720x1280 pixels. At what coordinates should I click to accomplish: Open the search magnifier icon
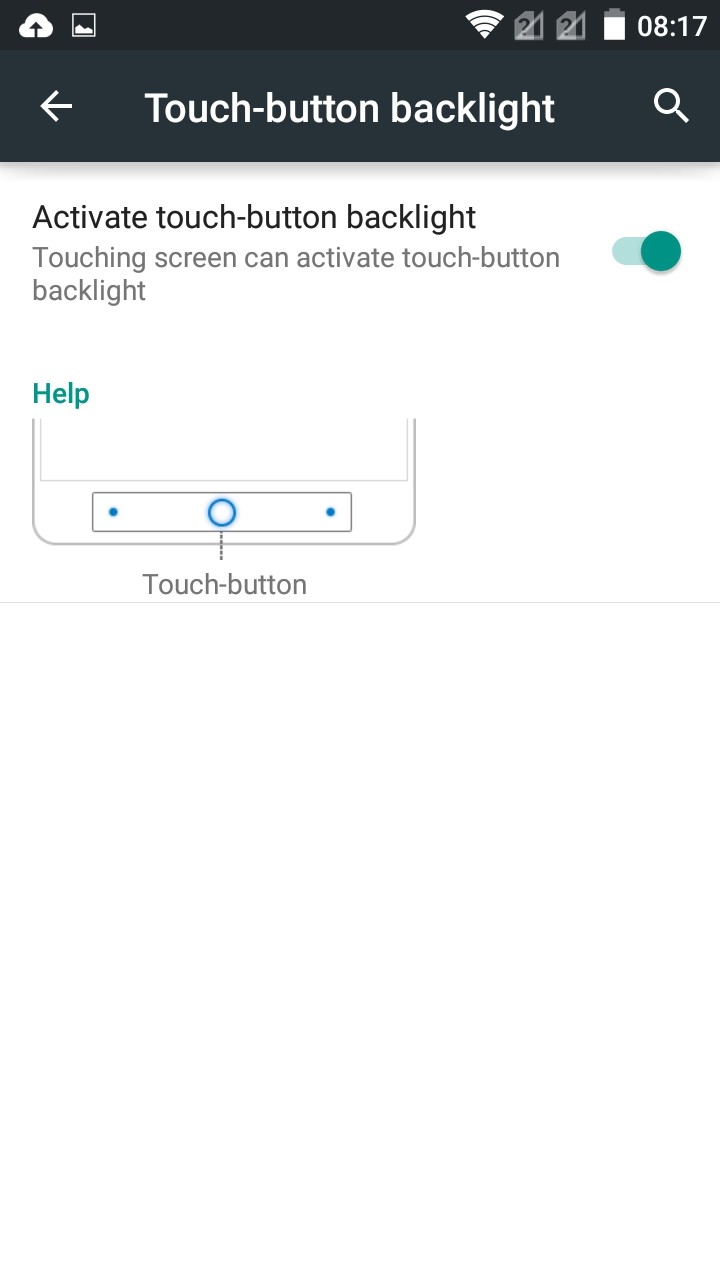point(671,105)
